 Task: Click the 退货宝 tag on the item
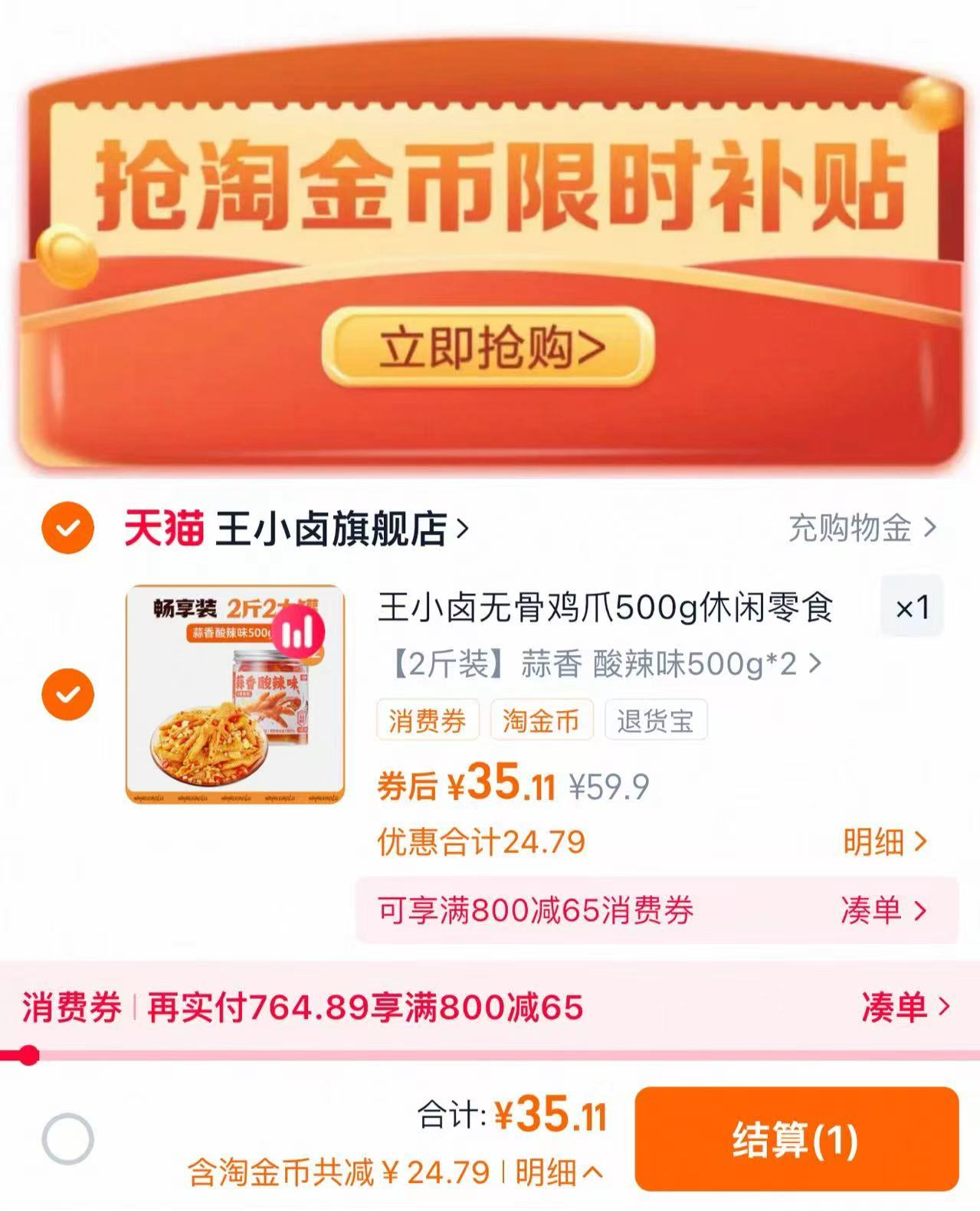click(655, 719)
